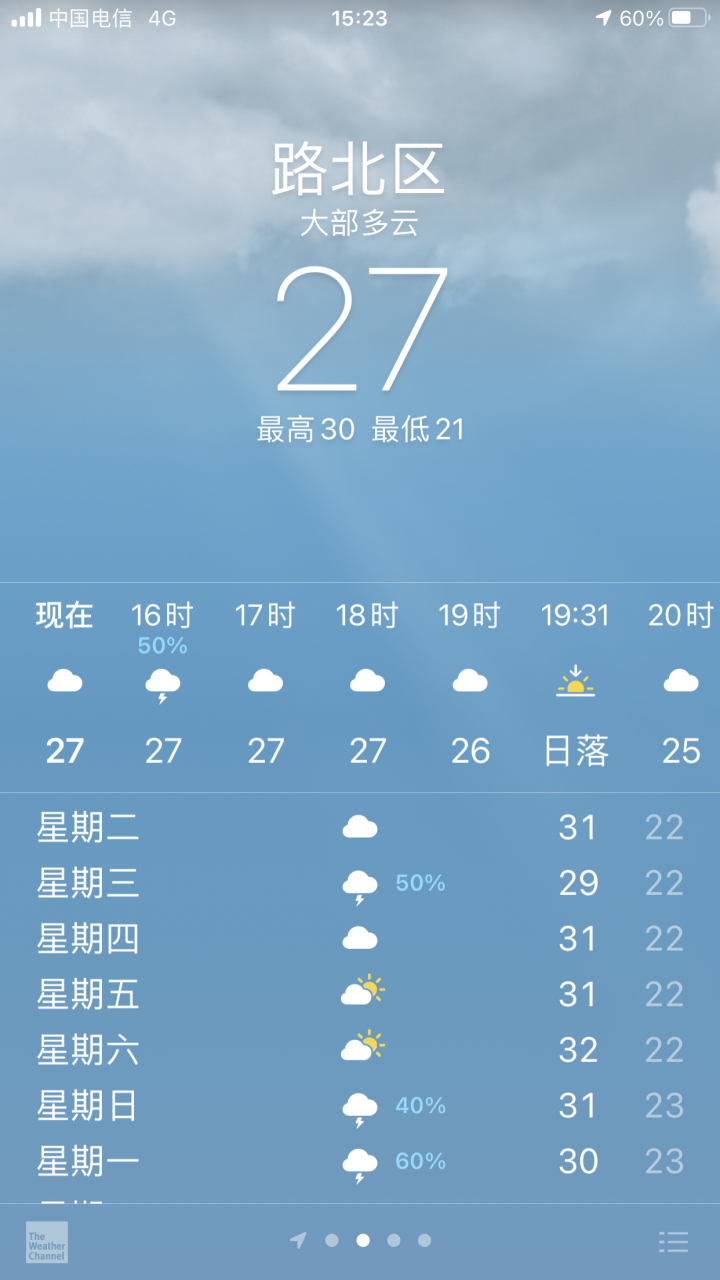Select the 星期一 forecast row
720x1280 pixels.
tap(360, 1162)
